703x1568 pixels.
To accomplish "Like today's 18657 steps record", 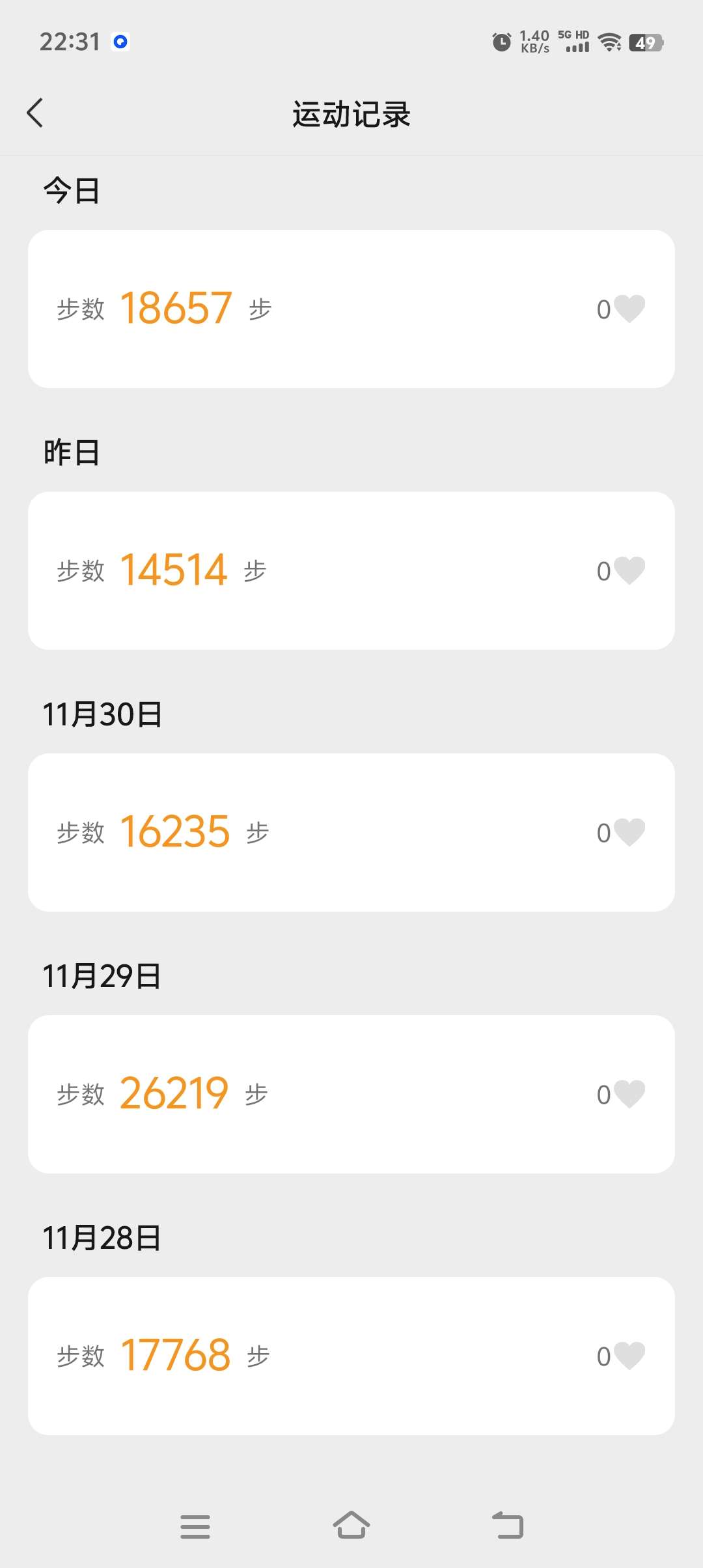I will pyautogui.click(x=629, y=309).
